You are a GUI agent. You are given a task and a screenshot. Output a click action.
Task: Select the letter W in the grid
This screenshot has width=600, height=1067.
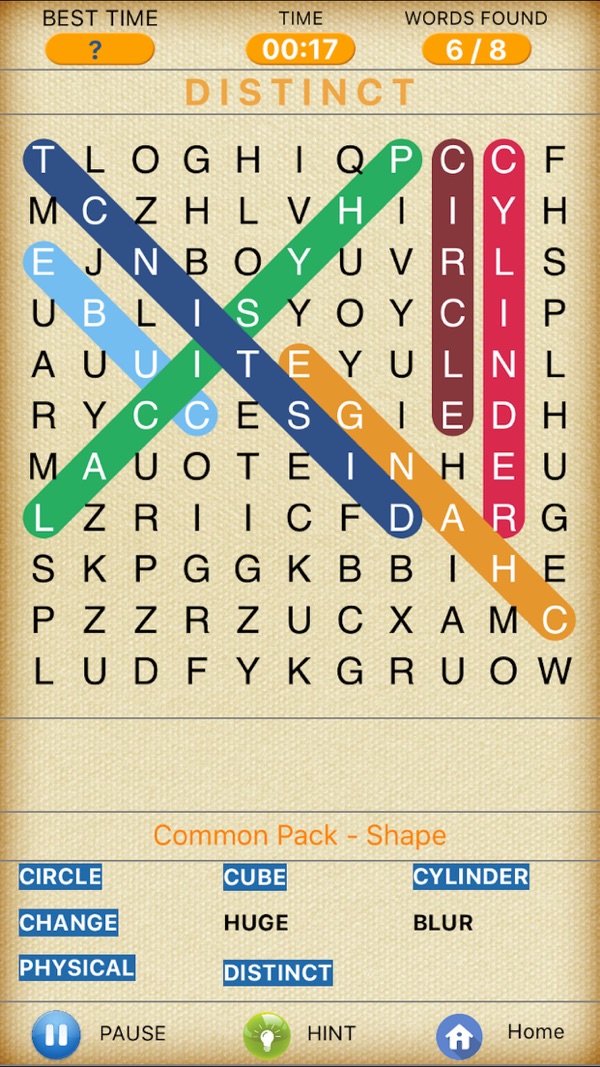(555, 671)
